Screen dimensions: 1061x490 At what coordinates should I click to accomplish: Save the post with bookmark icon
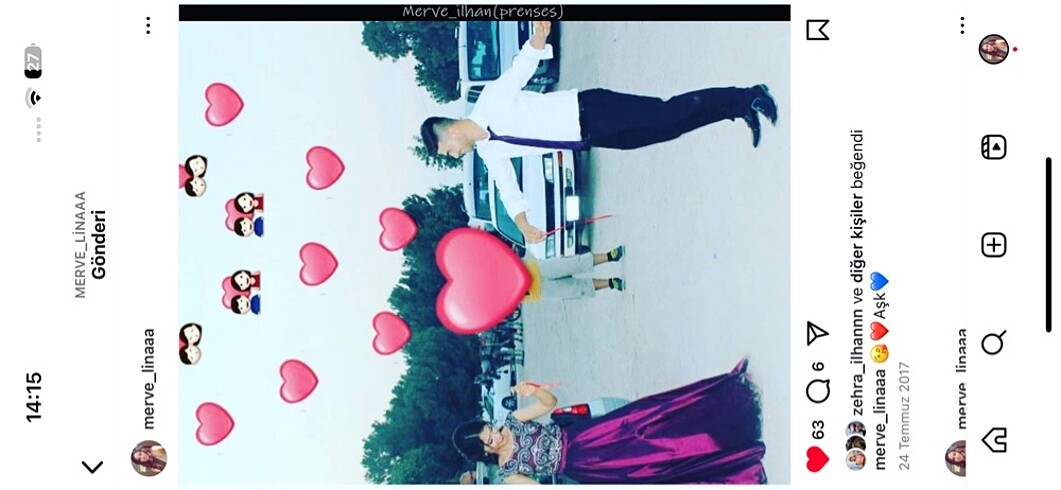pos(817,29)
